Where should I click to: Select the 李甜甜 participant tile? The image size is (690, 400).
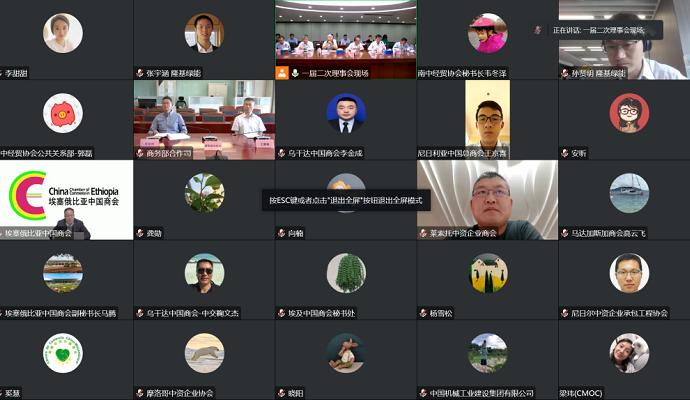(x=63, y=38)
